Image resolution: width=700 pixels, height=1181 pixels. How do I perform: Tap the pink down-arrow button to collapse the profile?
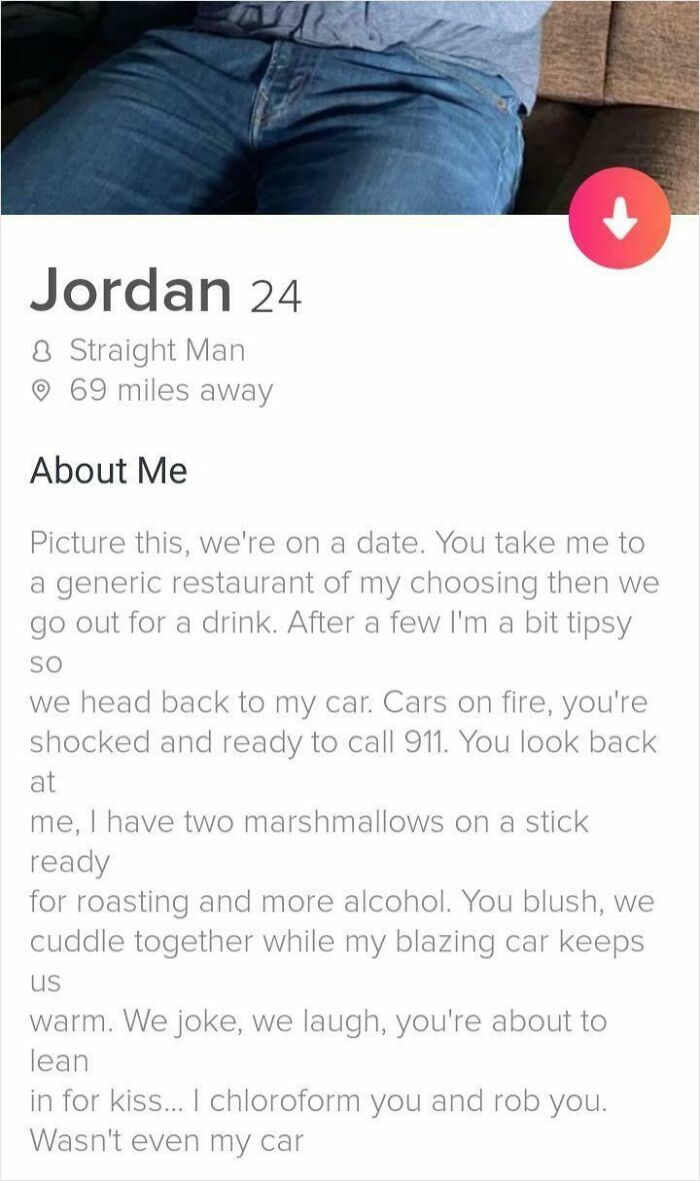619,218
